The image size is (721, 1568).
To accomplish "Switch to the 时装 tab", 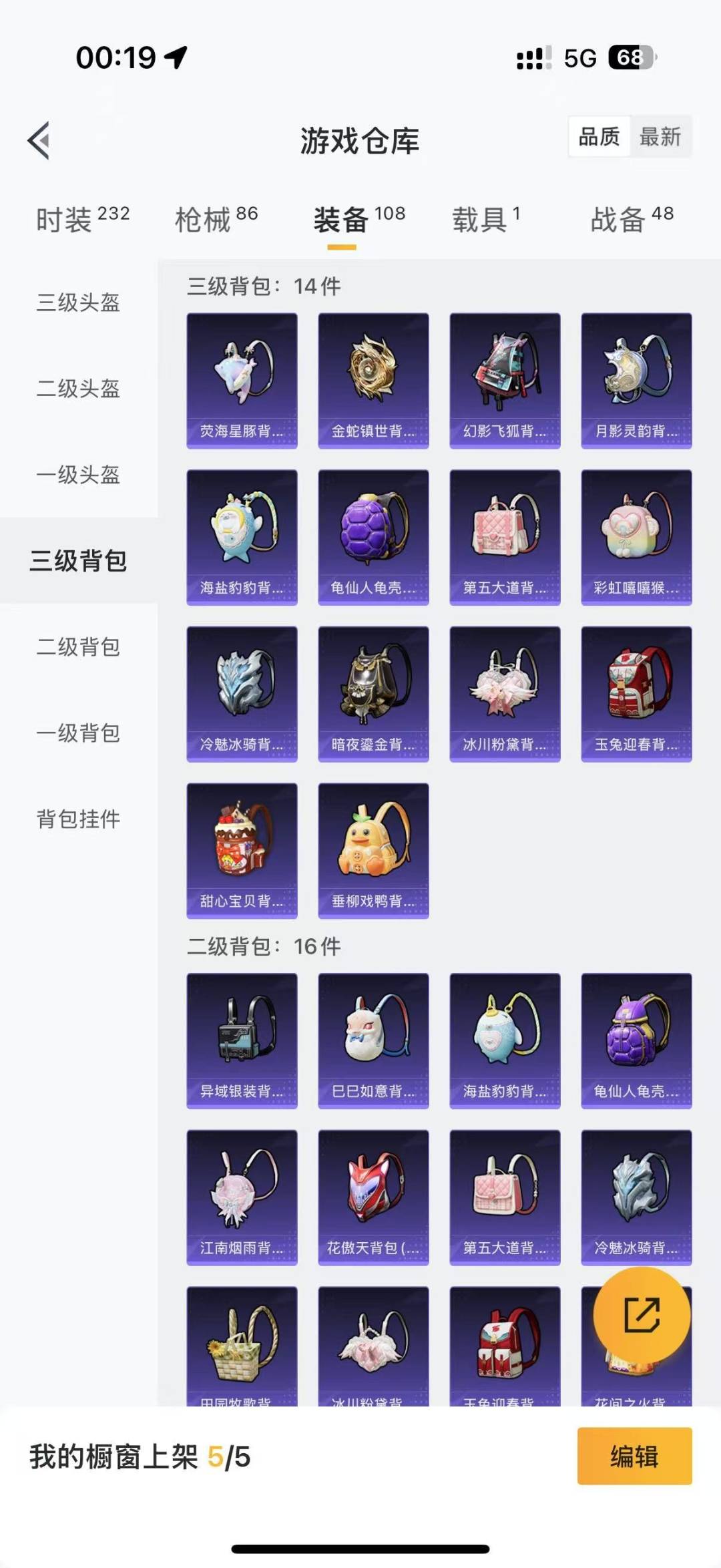I will tap(82, 219).
